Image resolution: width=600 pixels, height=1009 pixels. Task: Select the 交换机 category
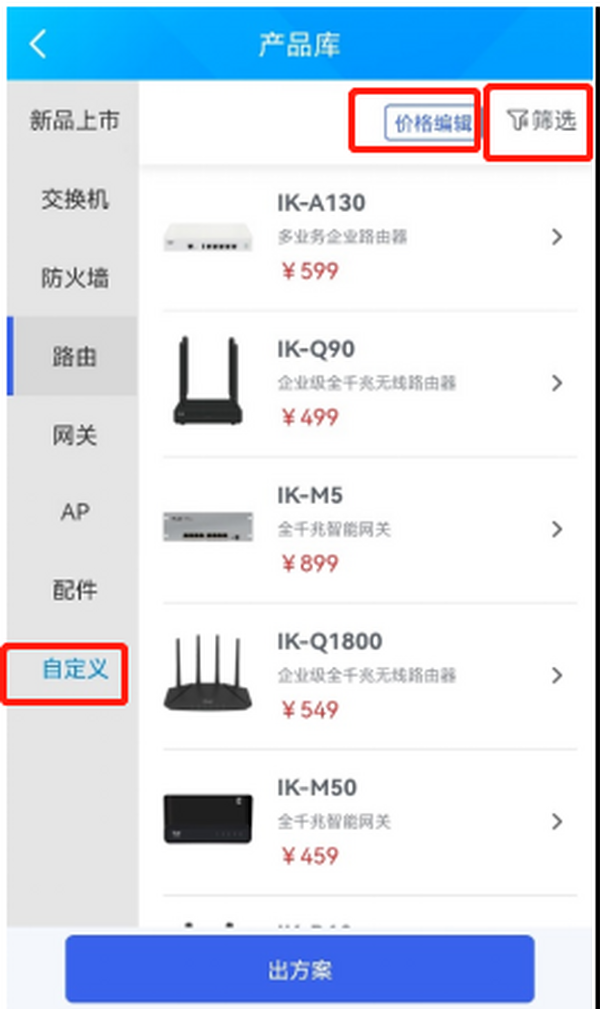(x=74, y=199)
